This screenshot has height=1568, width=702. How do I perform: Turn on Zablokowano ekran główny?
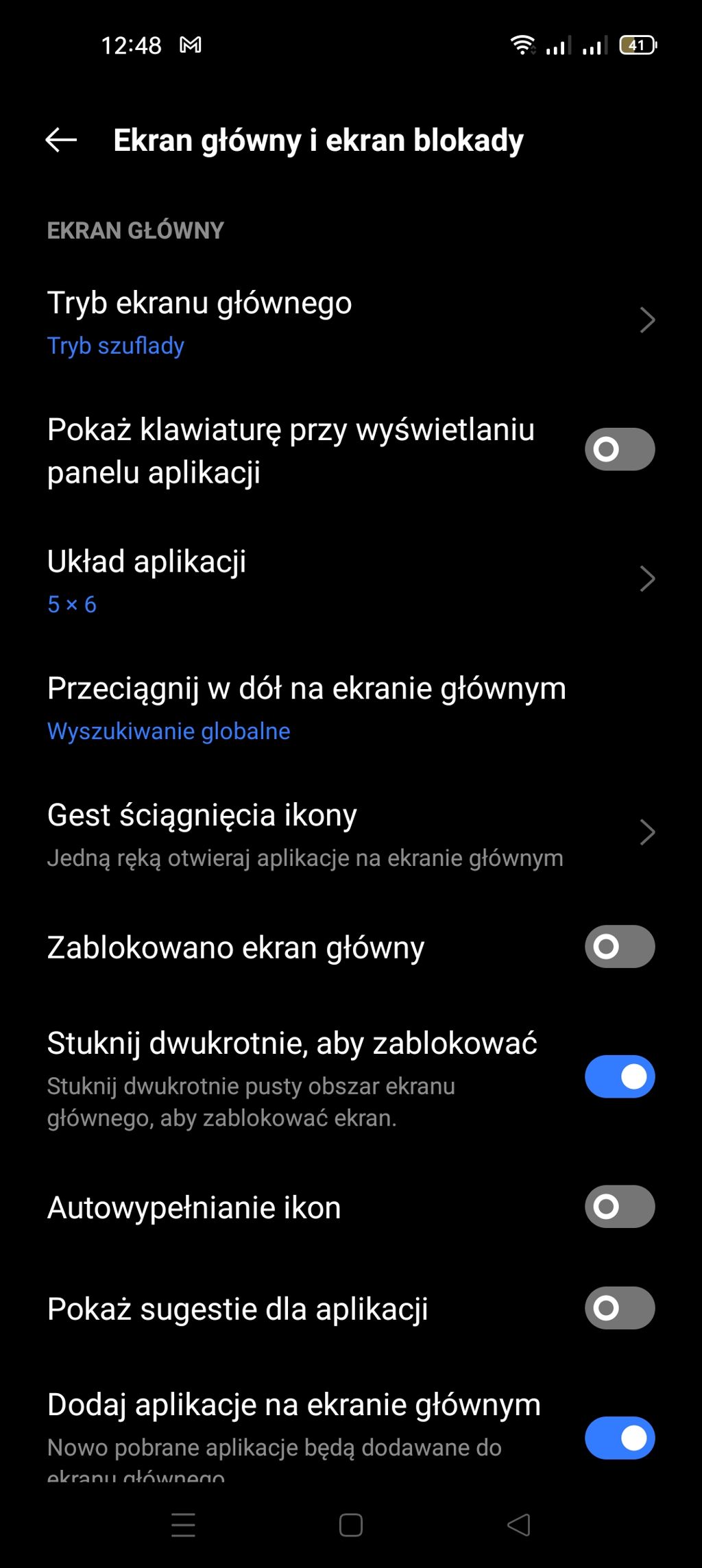(619, 947)
